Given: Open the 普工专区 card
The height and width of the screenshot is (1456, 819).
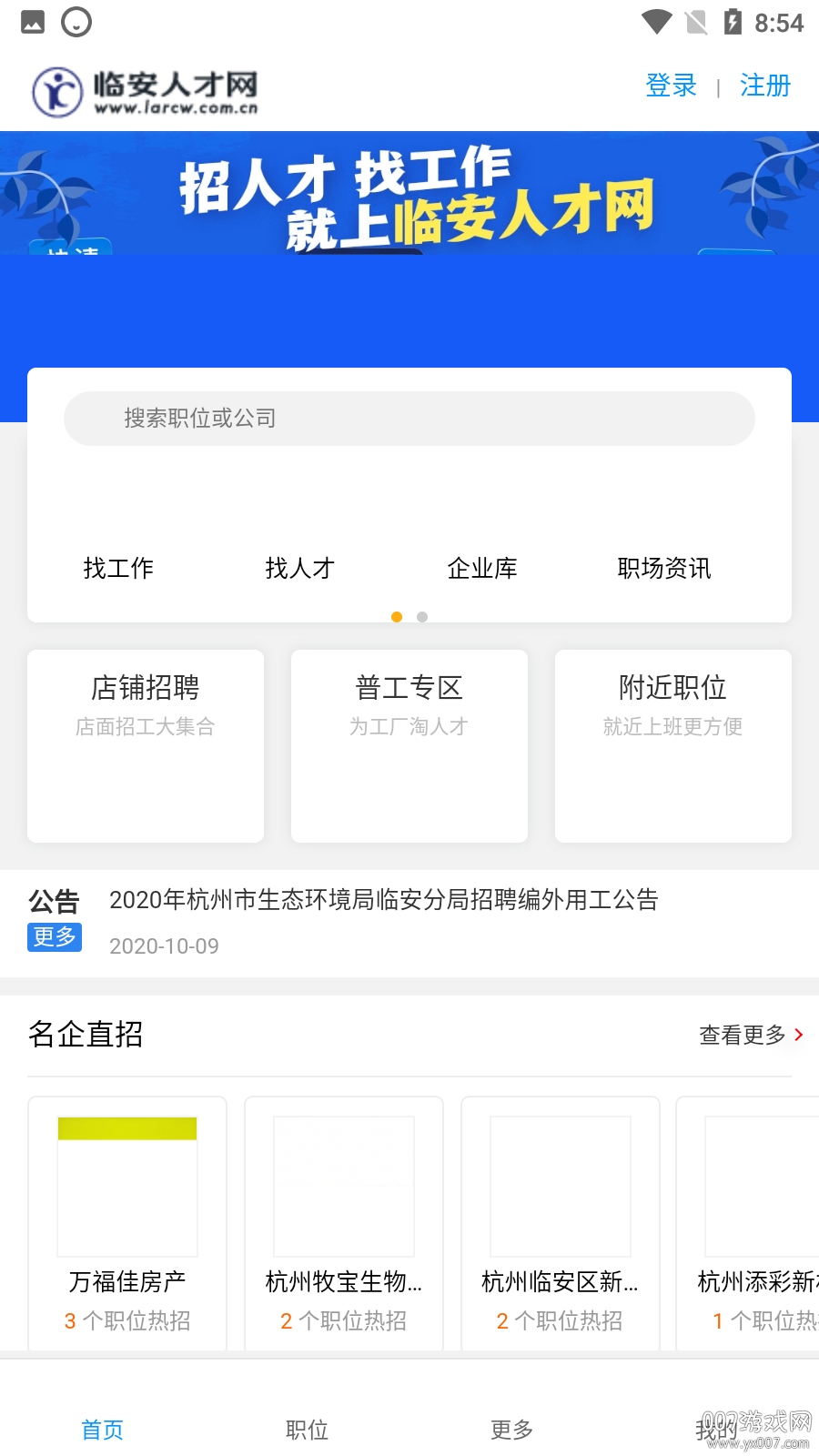Looking at the screenshot, I should pos(409,744).
